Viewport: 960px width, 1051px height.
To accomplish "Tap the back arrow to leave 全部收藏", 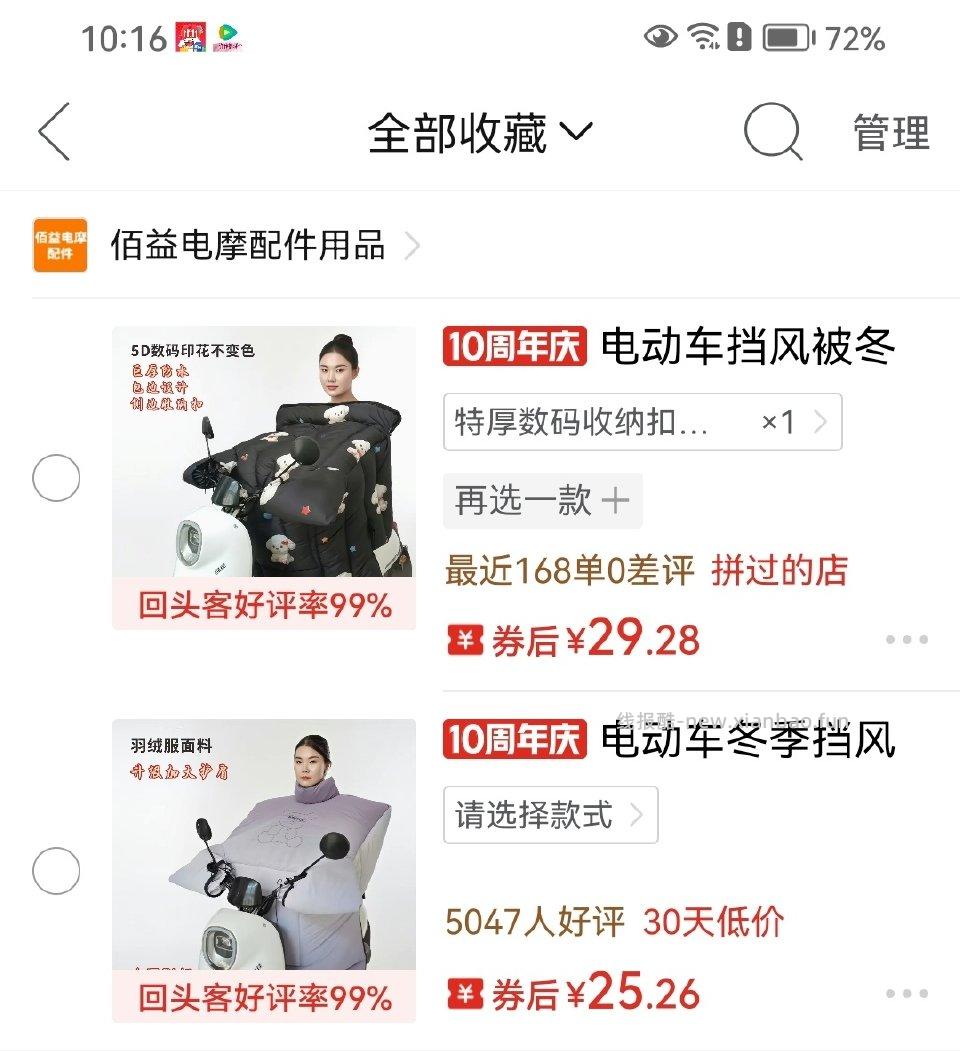I will [x=55, y=131].
